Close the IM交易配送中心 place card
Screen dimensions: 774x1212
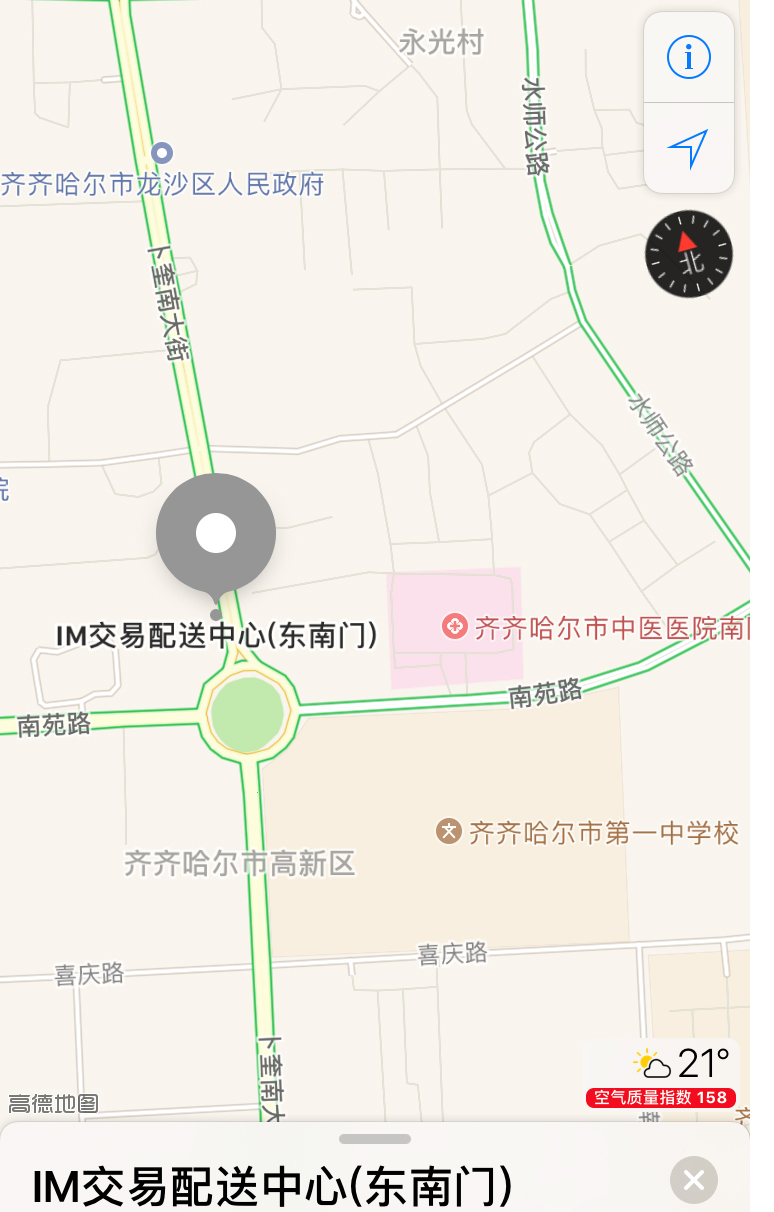coord(694,1180)
